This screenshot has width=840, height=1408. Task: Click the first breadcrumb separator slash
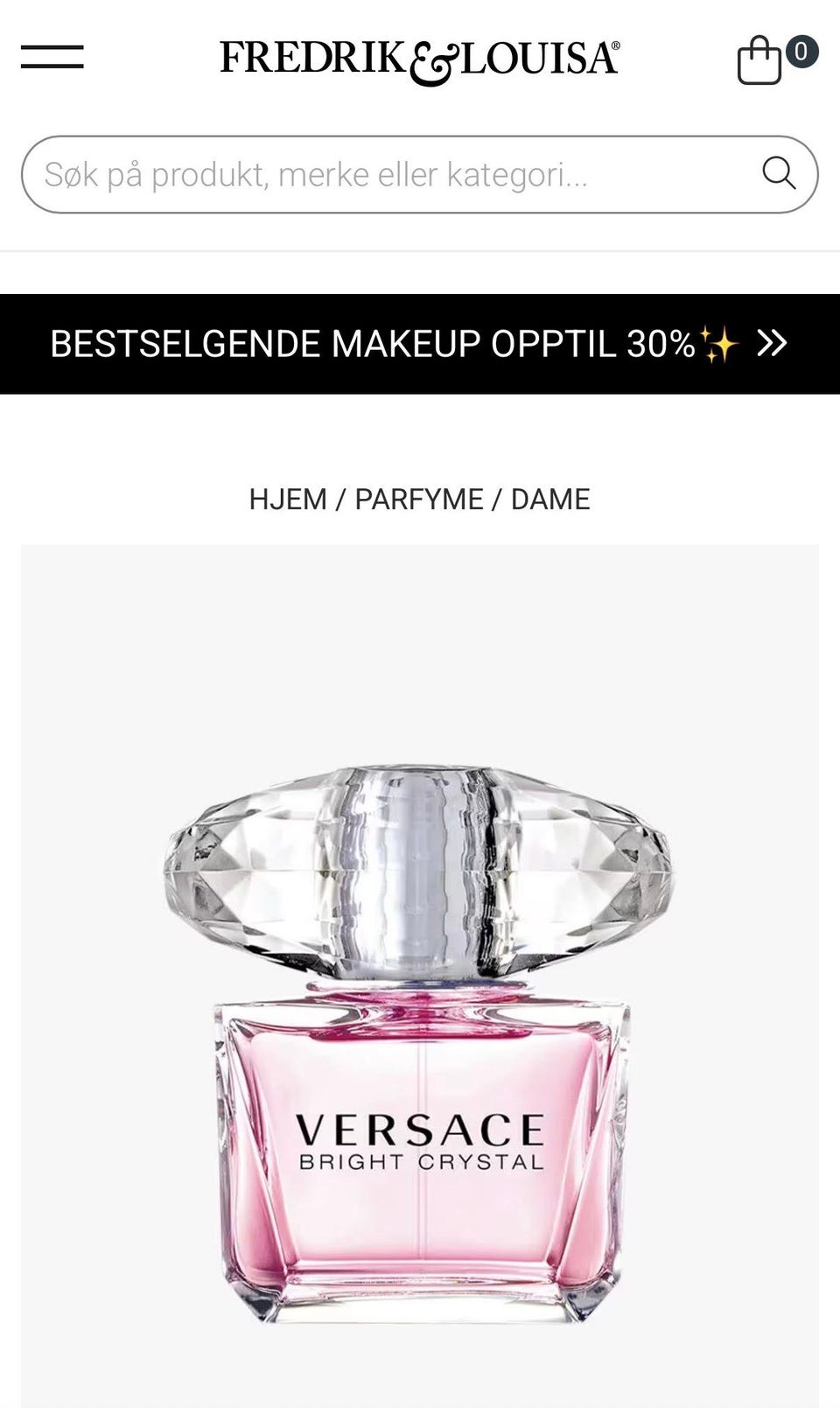341,499
